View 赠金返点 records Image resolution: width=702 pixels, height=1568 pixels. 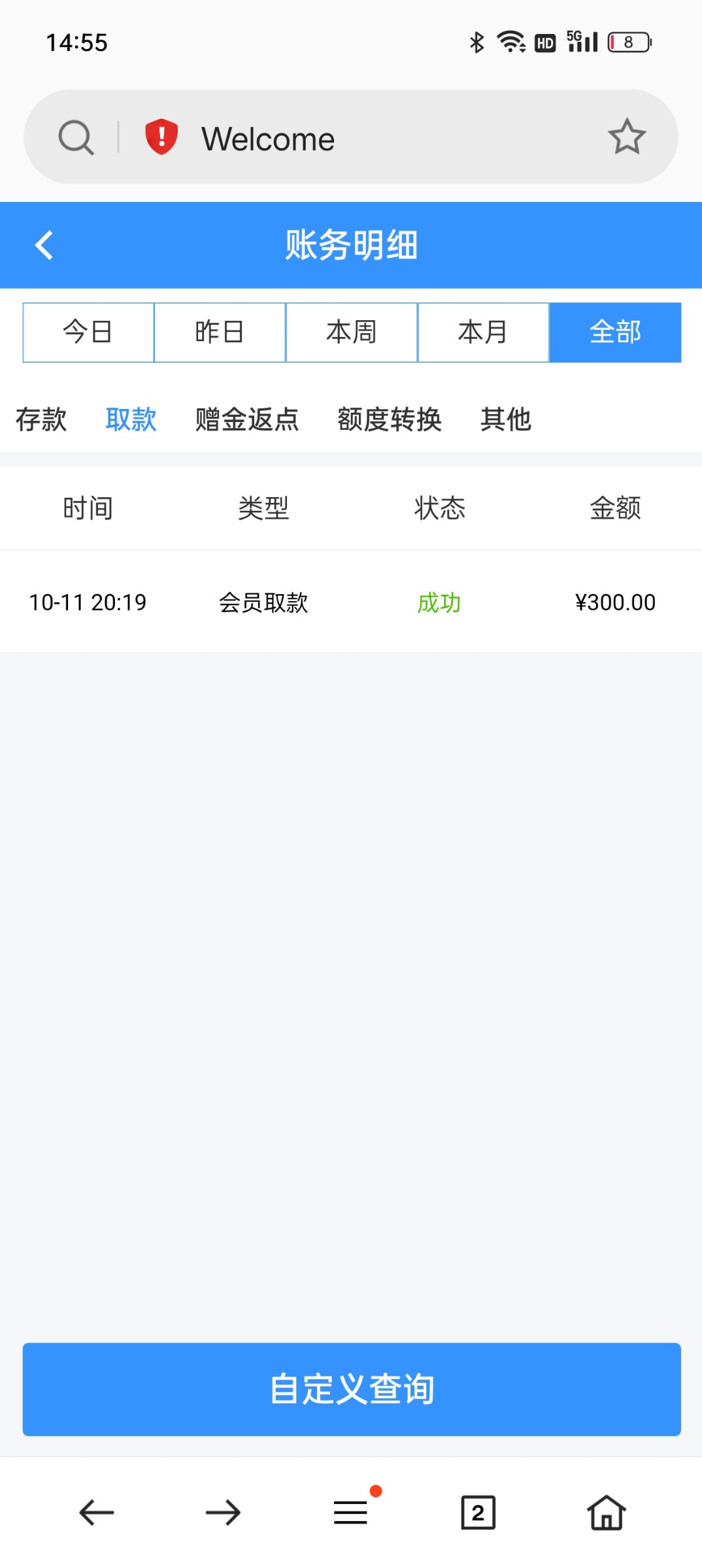click(x=247, y=419)
